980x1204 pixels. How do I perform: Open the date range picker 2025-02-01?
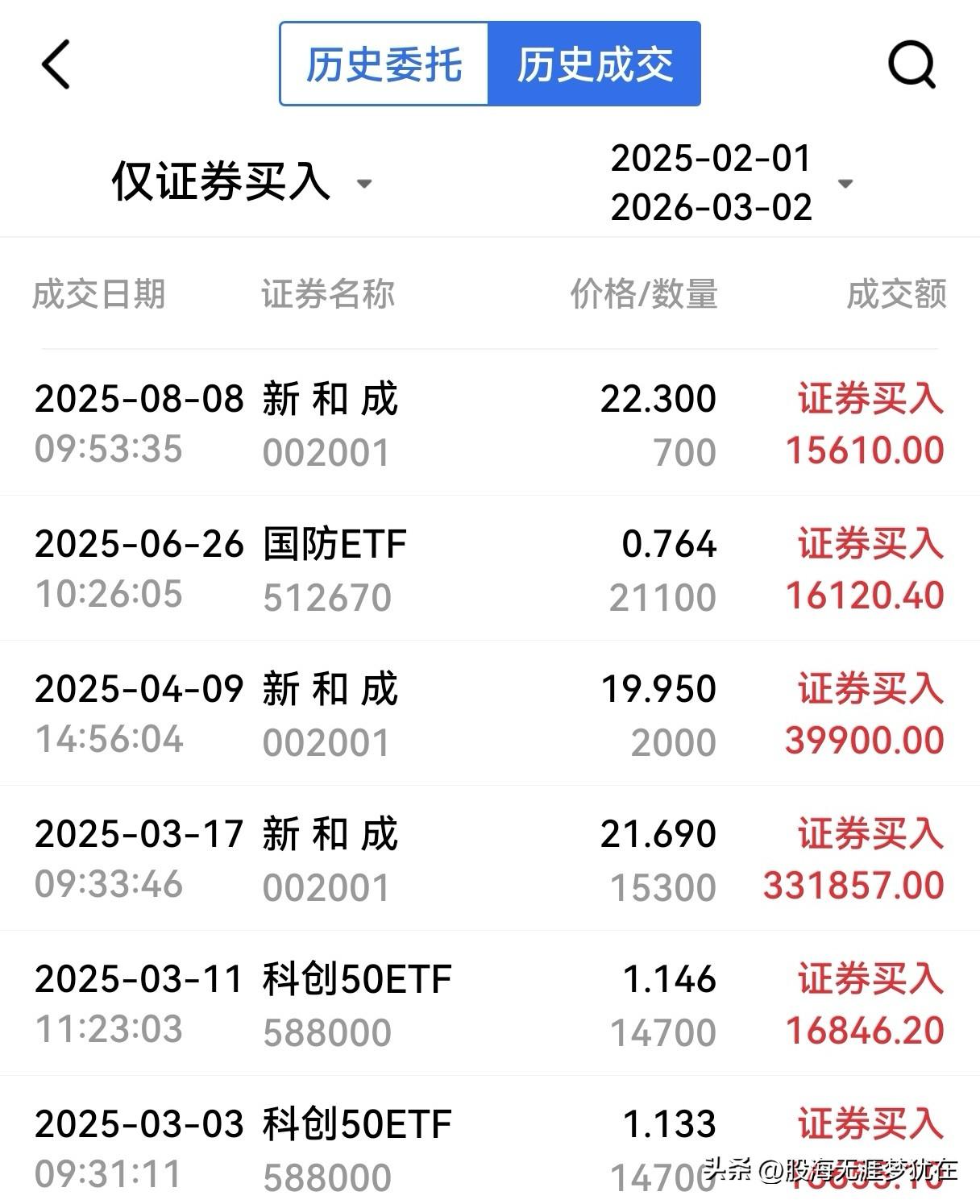coord(731,182)
